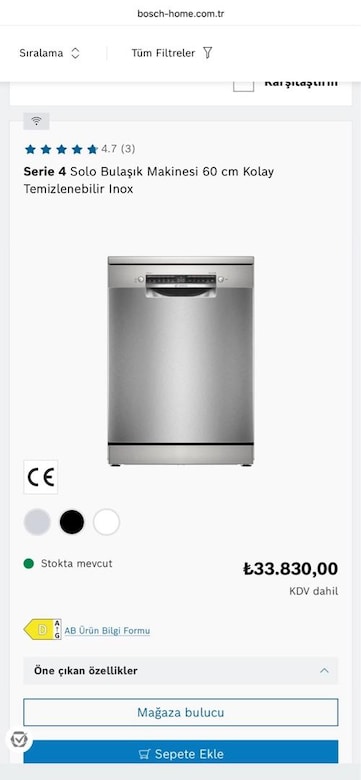View the D energy label
The height and width of the screenshot is (780, 361).
[42, 630]
